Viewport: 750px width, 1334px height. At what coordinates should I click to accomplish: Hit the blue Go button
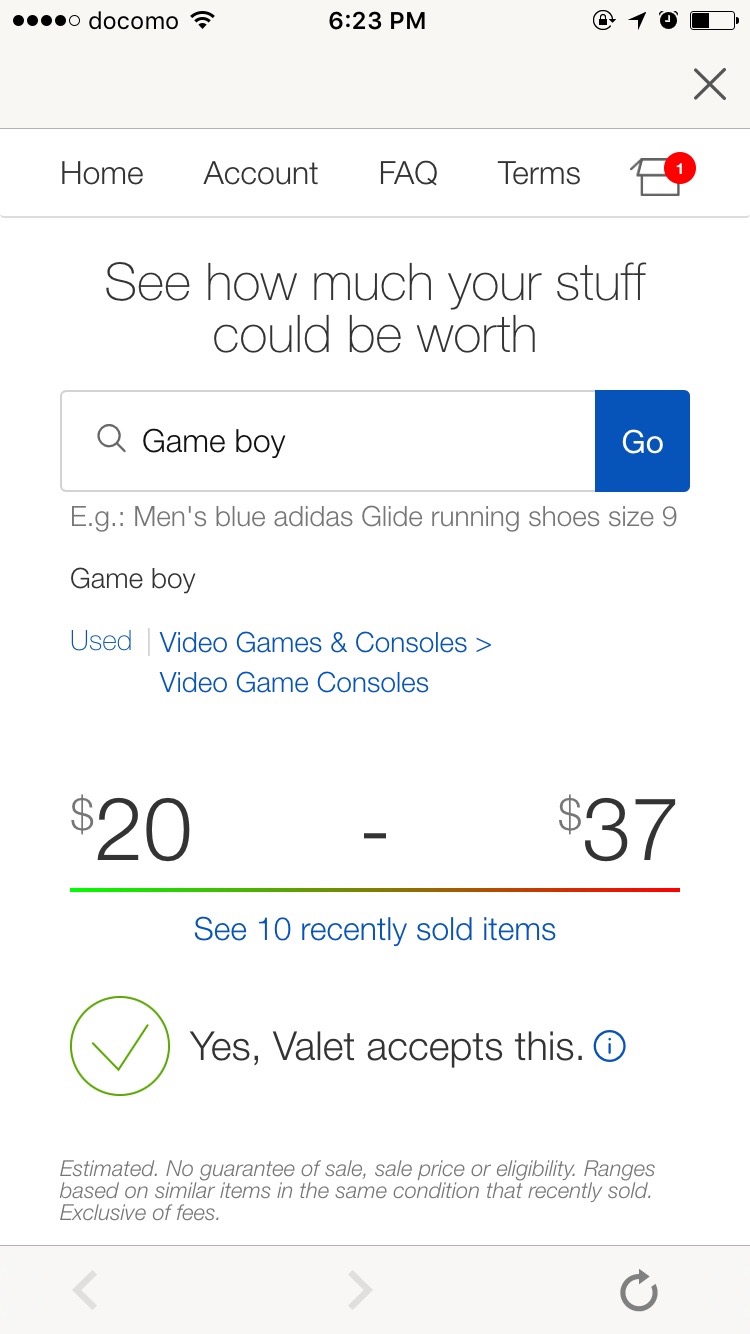pyautogui.click(x=642, y=441)
